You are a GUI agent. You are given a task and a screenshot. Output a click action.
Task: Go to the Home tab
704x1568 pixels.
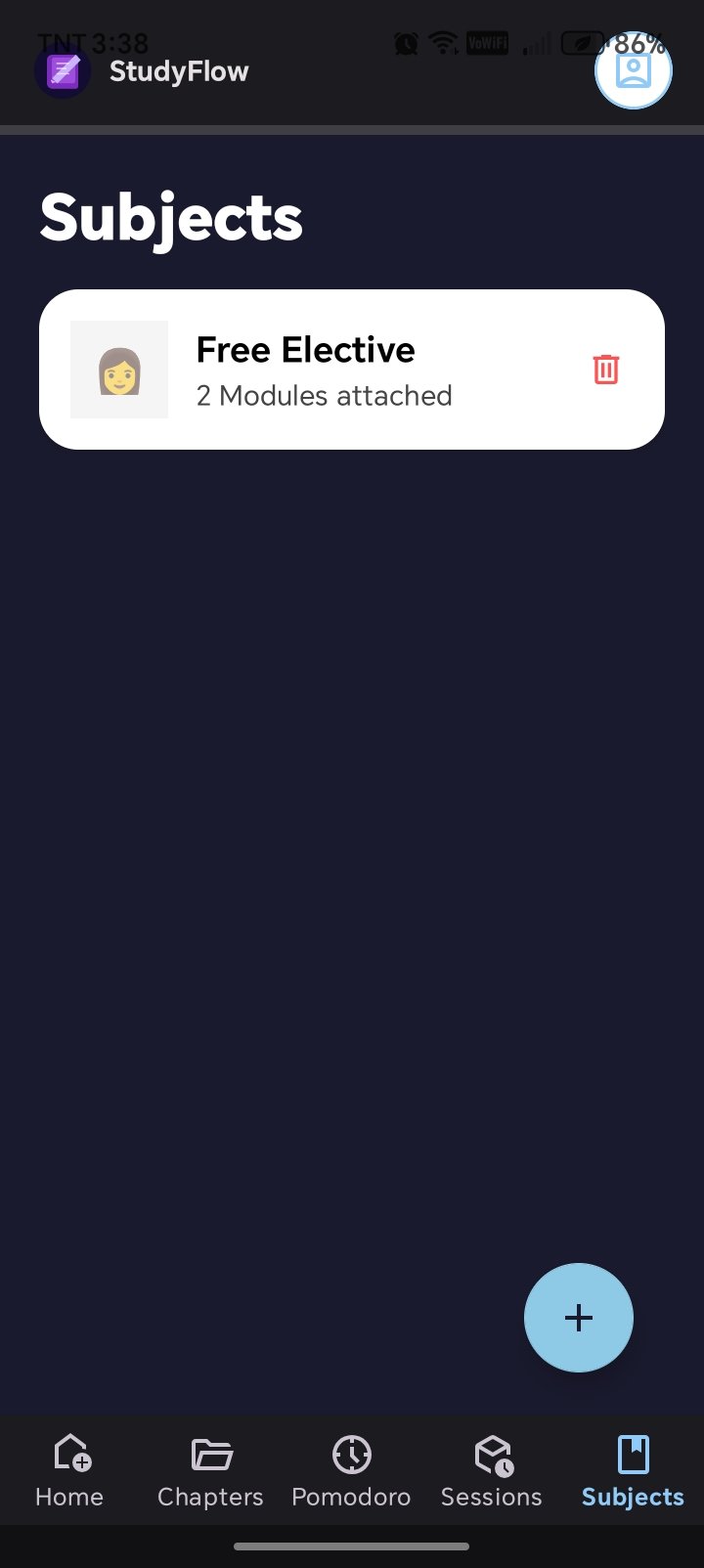coord(70,1470)
